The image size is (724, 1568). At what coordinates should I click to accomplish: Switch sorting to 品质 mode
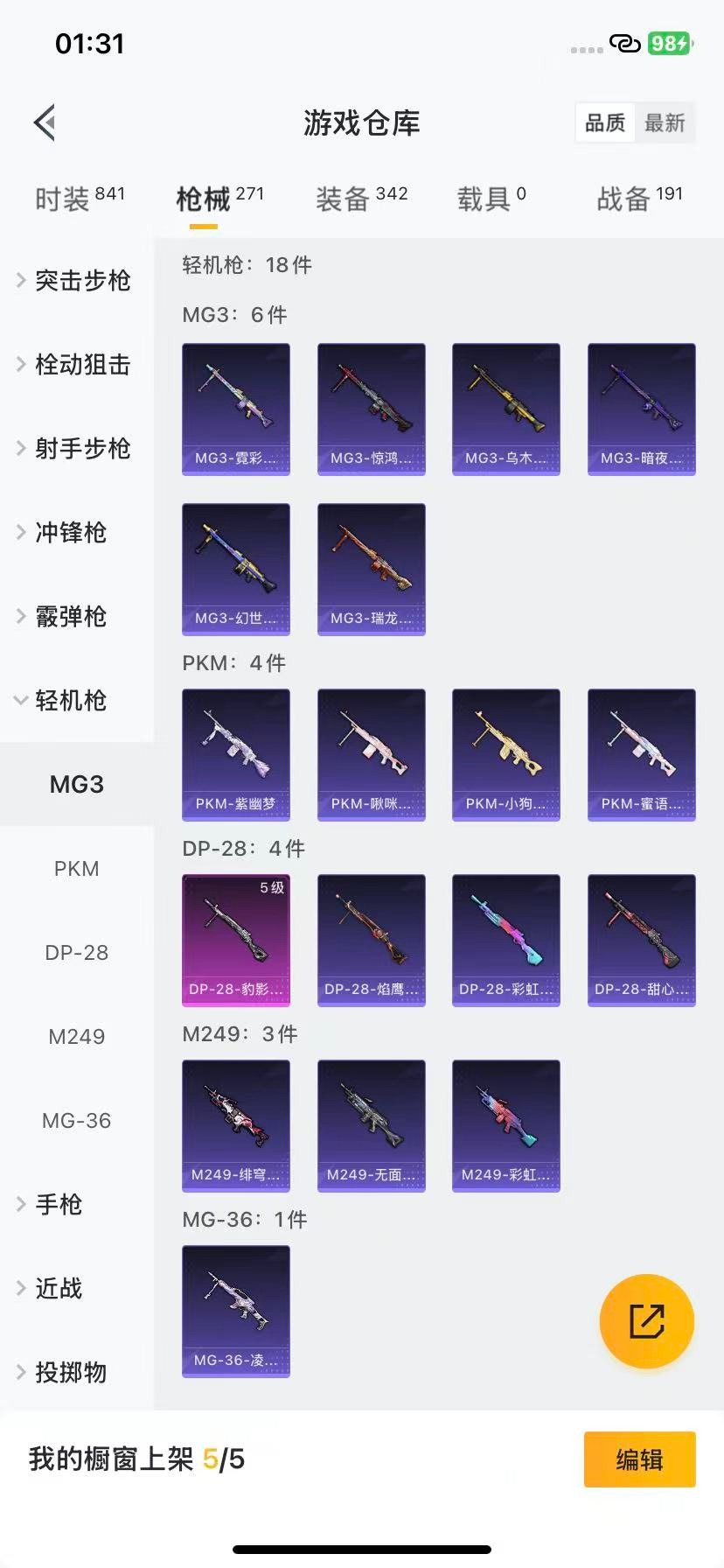pyautogui.click(x=604, y=123)
